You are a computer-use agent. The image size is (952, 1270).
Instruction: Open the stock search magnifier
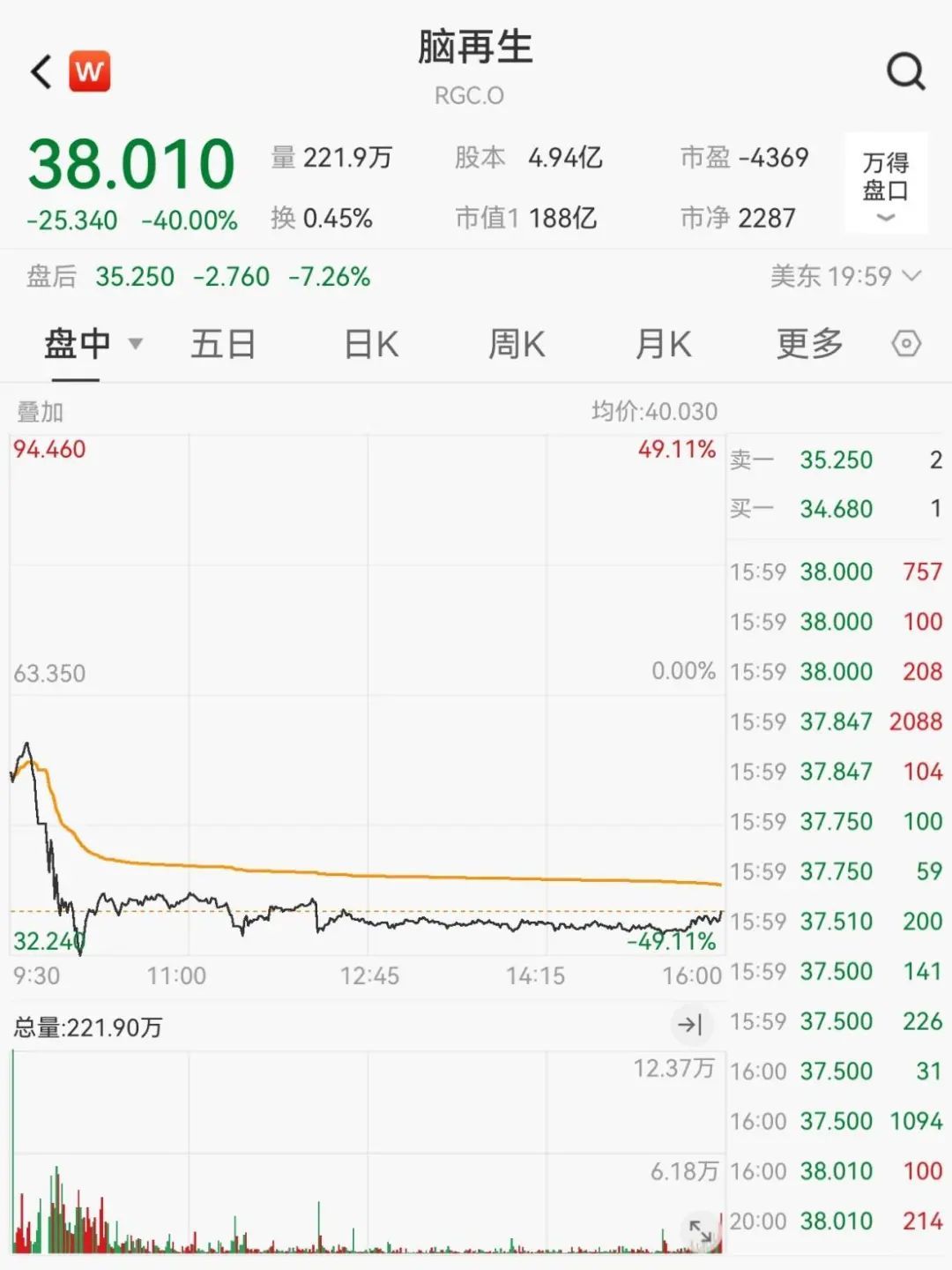pos(905,71)
